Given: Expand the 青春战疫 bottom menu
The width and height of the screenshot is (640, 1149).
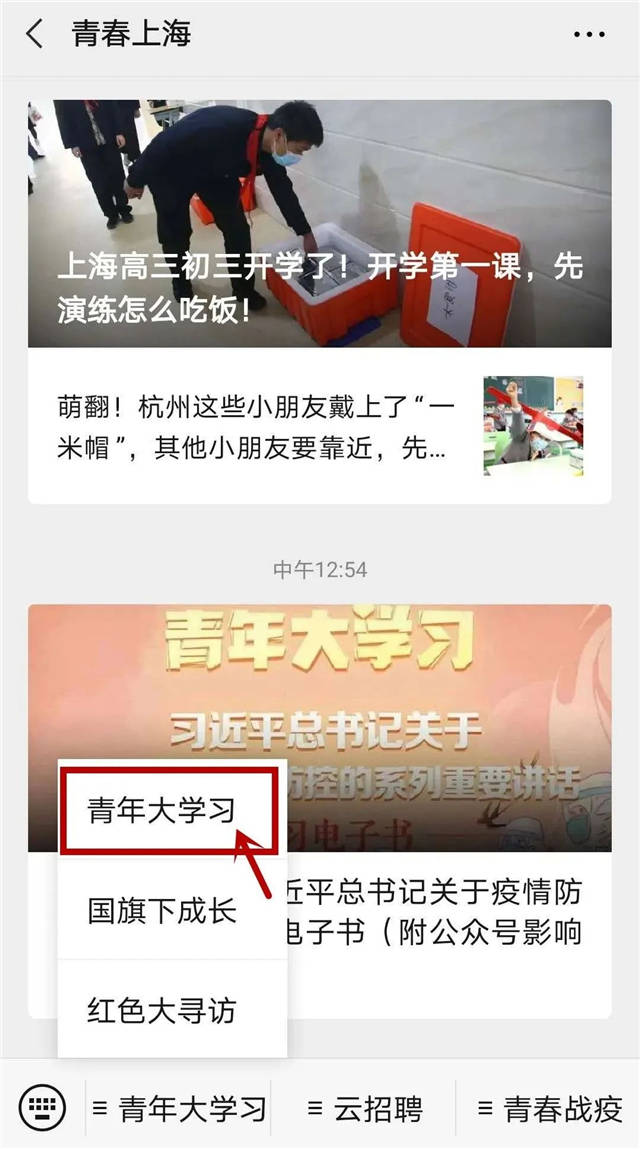Looking at the screenshot, I should [550, 1108].
